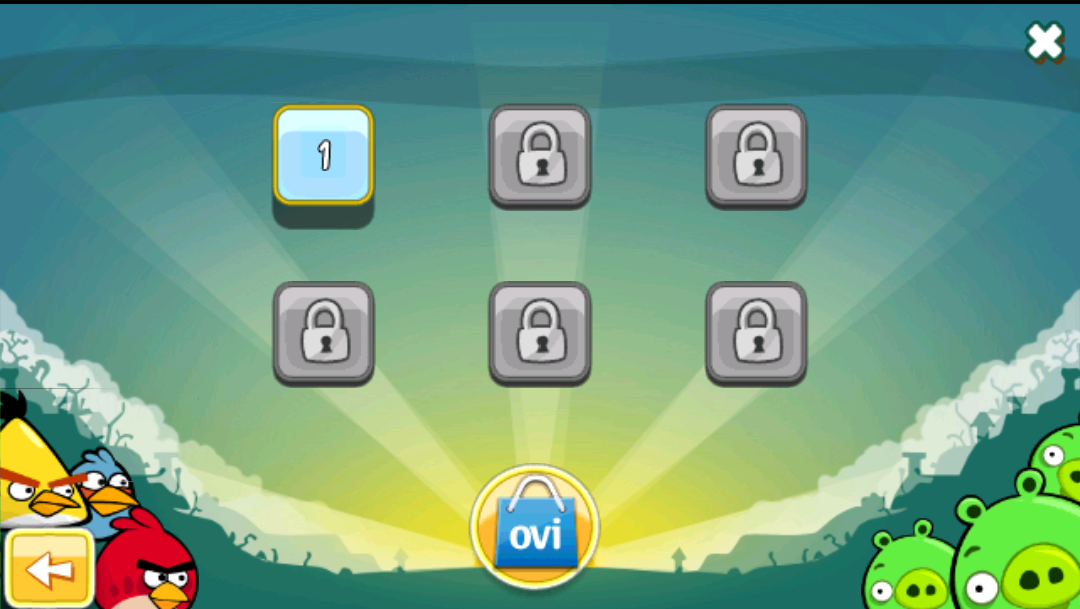Close the screen with the X button
1080x609 pixels.
pyautogui.click(x=1044, y=42)
